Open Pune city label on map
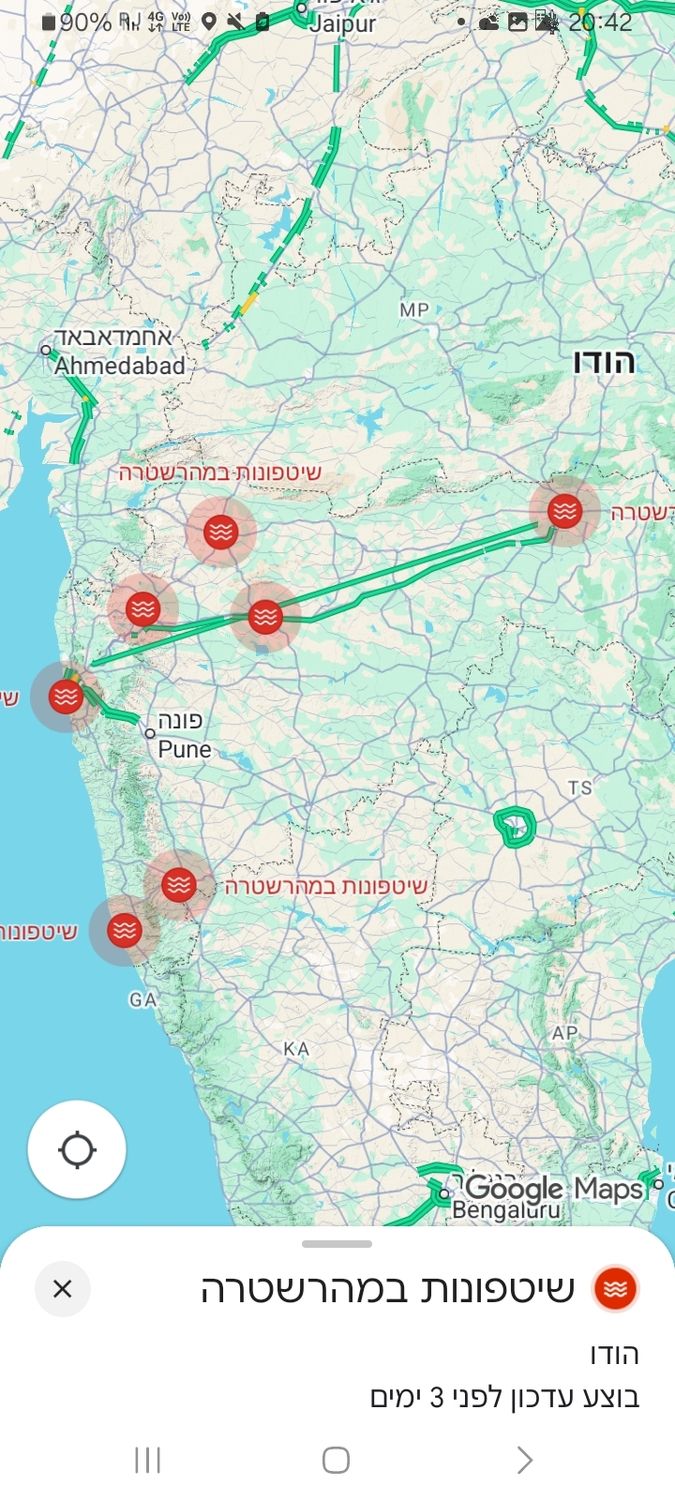Viewport: 675px width, 1500px height. 185,736
